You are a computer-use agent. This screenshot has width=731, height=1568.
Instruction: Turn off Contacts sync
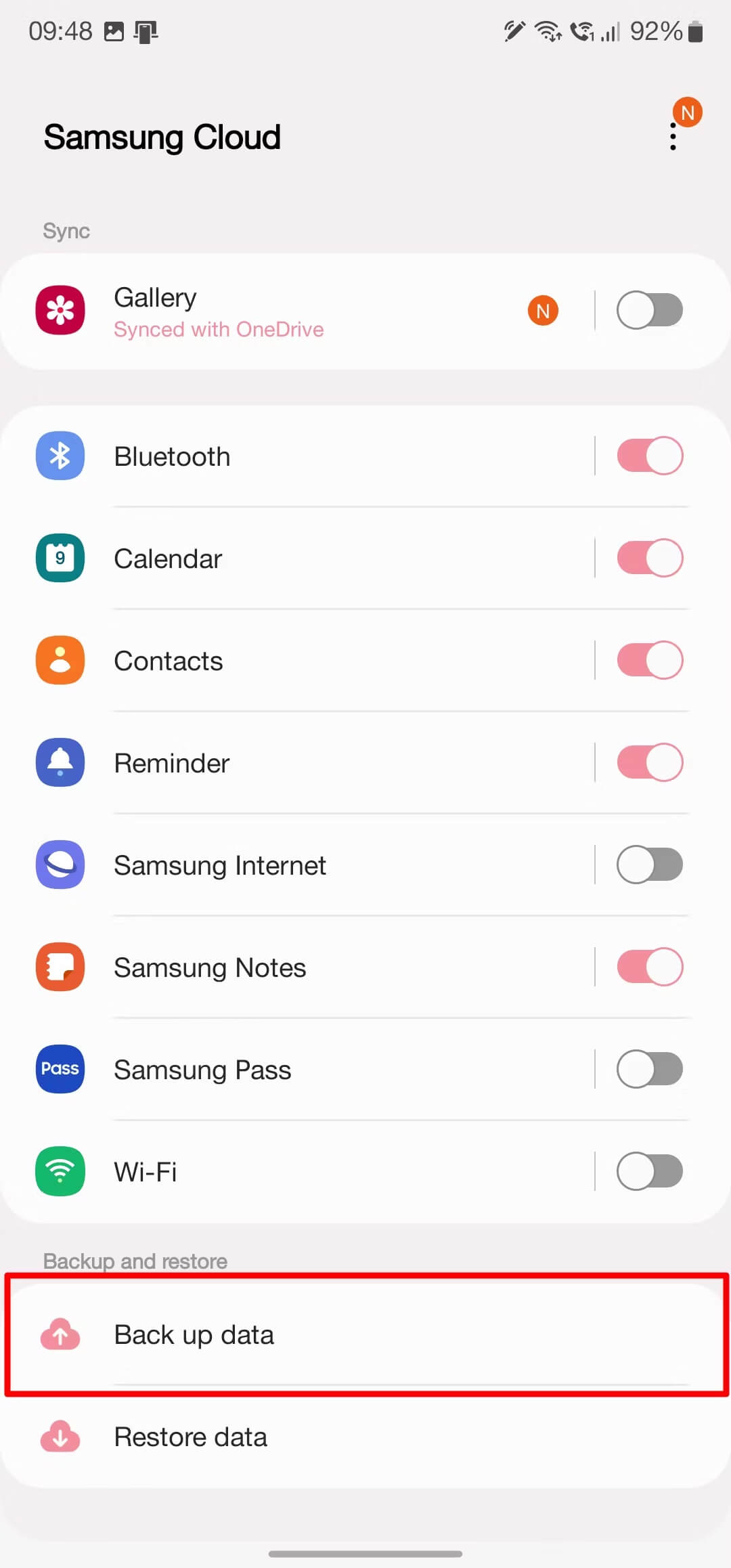click(649, 660)
